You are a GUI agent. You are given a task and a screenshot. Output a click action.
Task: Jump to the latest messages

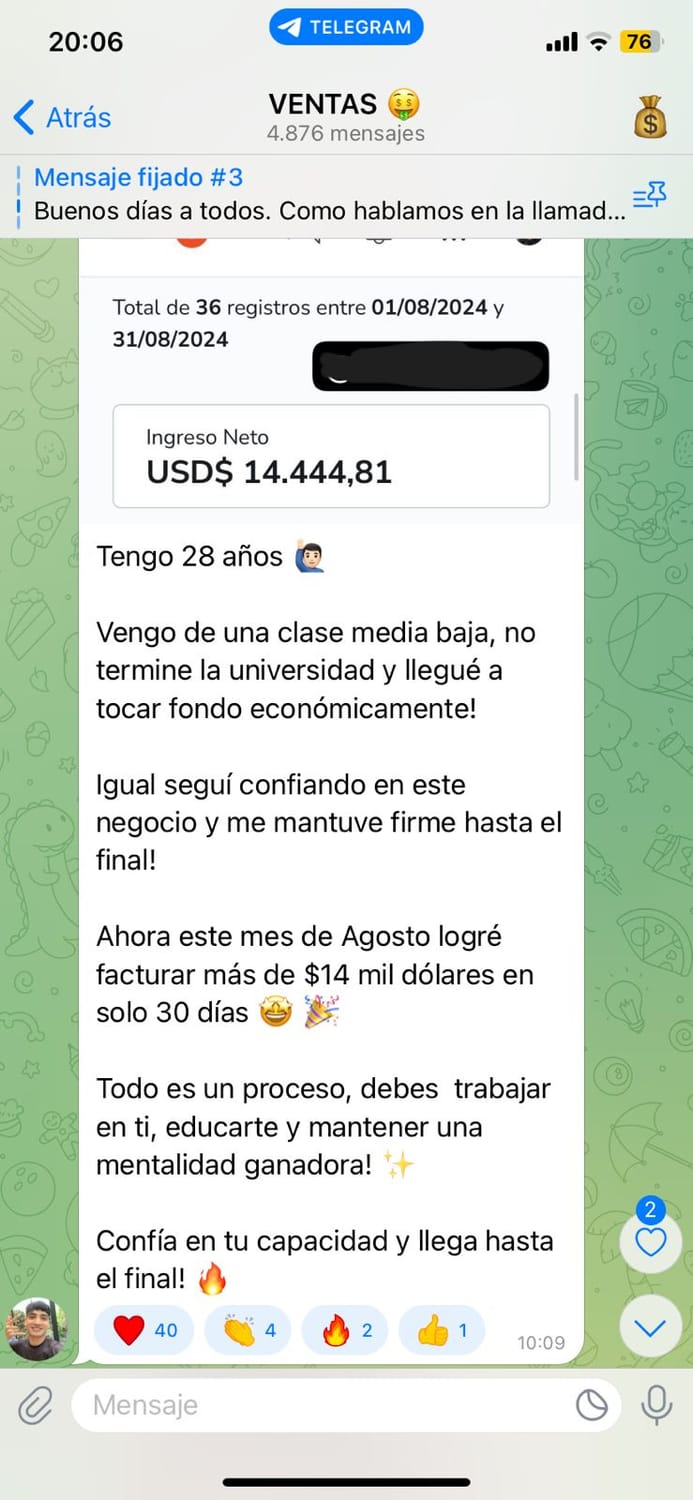pos(650,1329)
